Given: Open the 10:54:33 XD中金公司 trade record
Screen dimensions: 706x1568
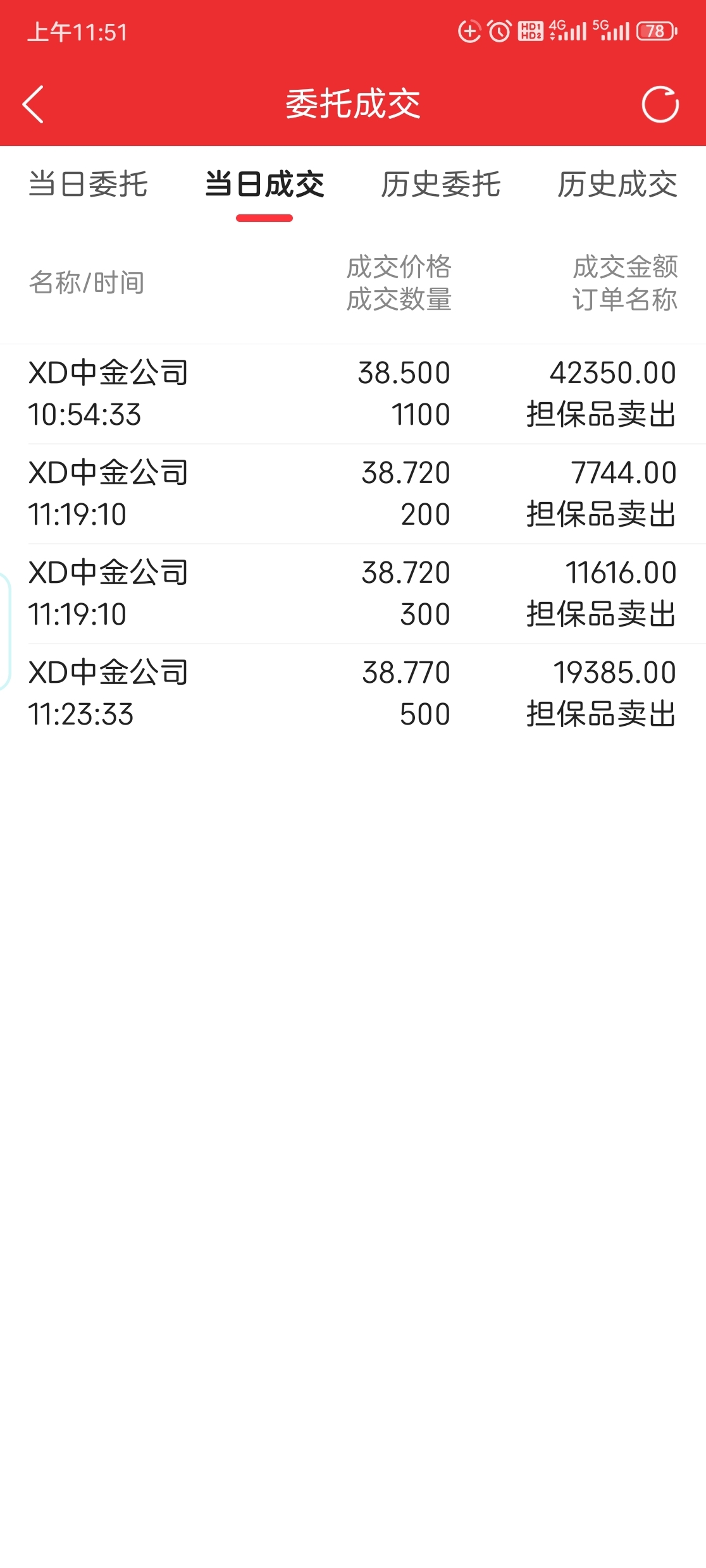Looking at the screenshot, I should point(353,394).
